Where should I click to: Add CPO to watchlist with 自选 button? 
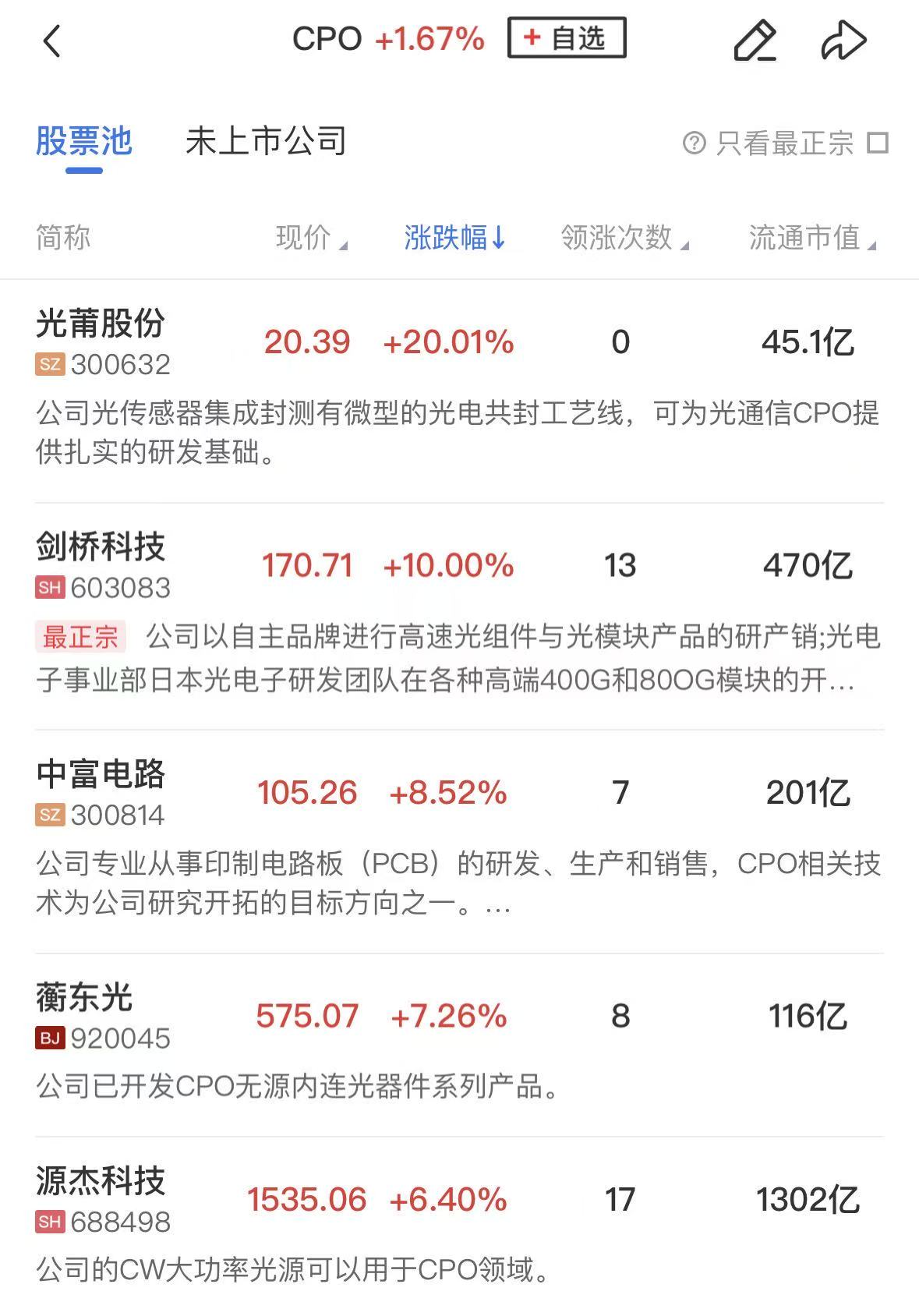coord(567,38)
